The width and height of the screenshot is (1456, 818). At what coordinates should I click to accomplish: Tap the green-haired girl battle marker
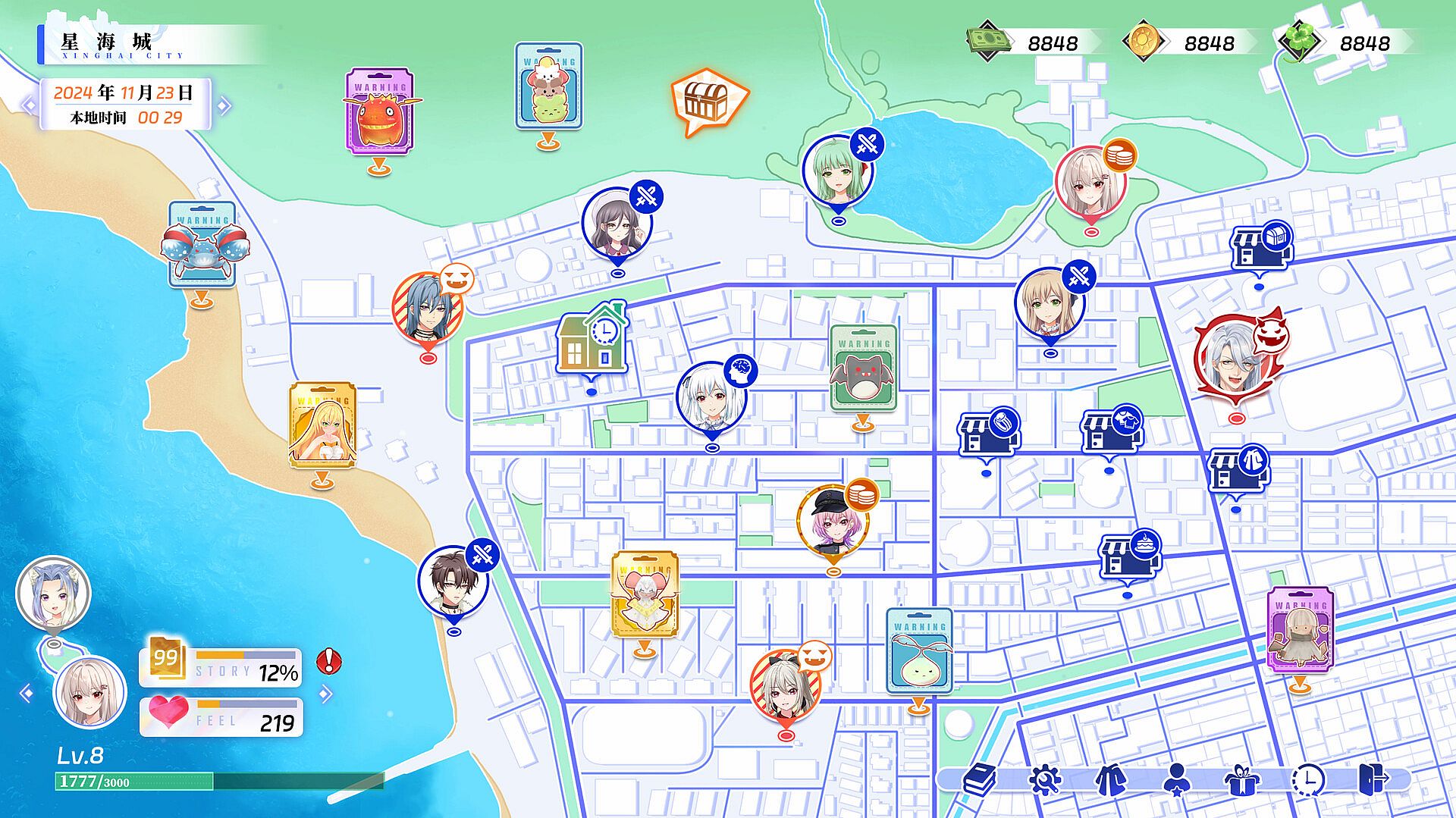(x=837, y=171)
